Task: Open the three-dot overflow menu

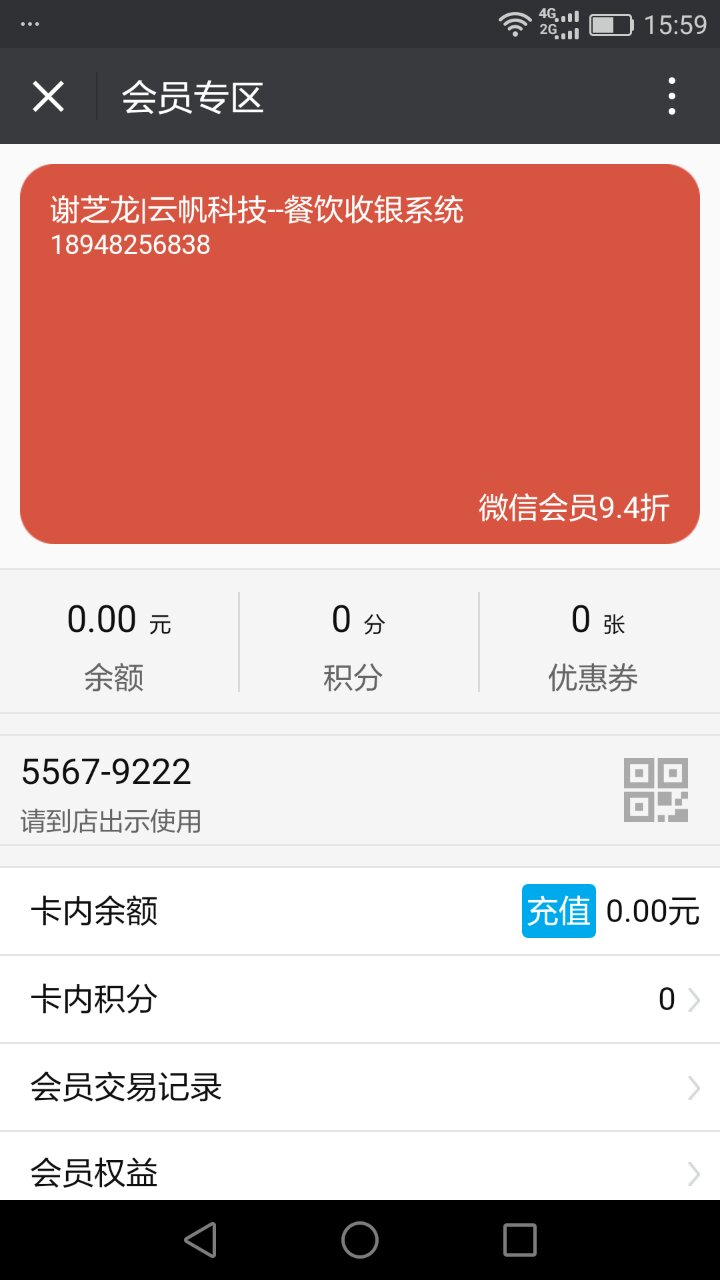Action: pos(671,97)
